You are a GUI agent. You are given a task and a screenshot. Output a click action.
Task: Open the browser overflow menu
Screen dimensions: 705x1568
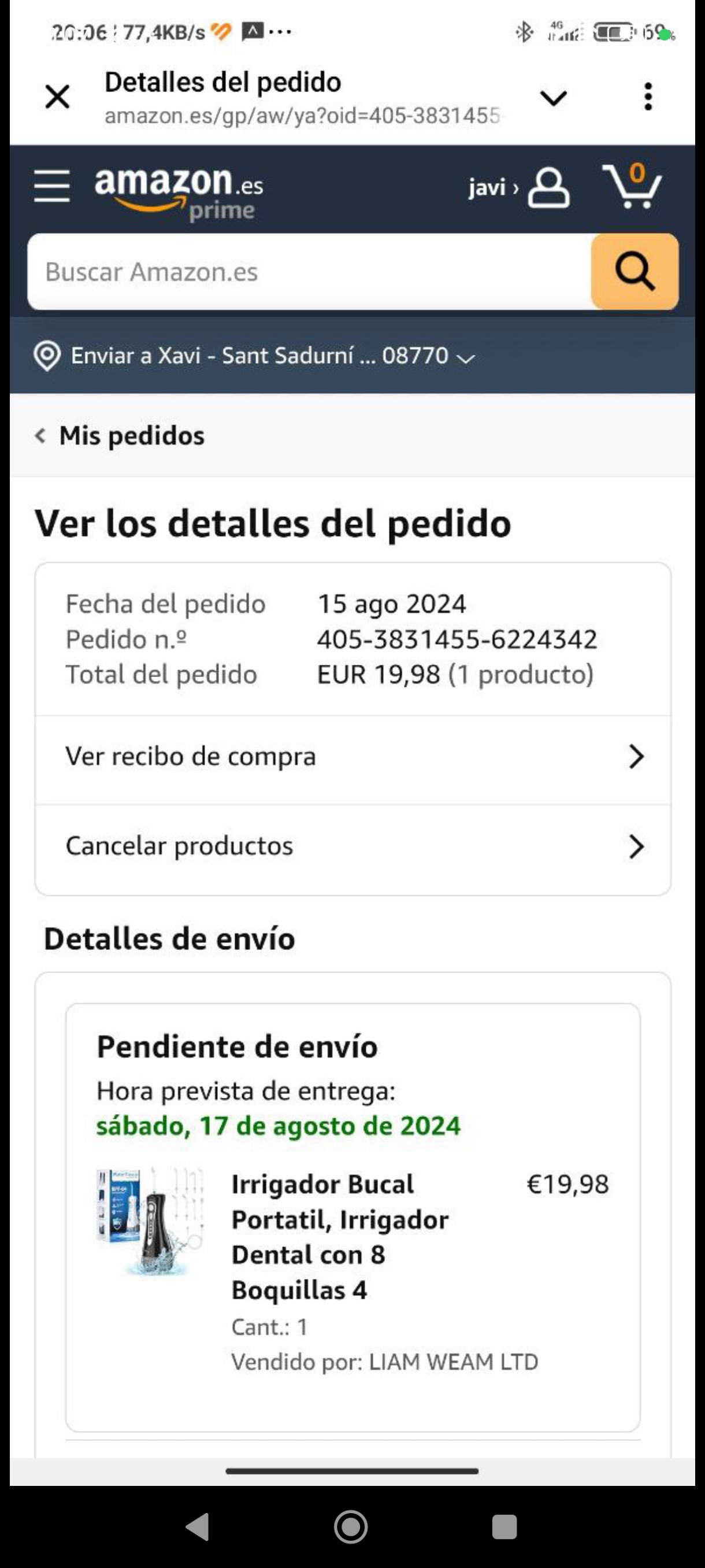point(648,97)
